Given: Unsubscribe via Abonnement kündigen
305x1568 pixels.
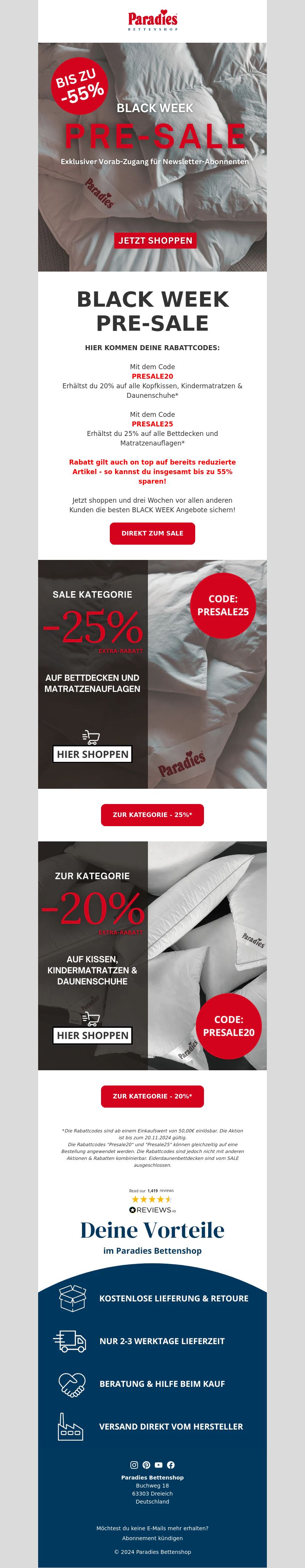Looking at the screenshot, I should coord(152,1538).
